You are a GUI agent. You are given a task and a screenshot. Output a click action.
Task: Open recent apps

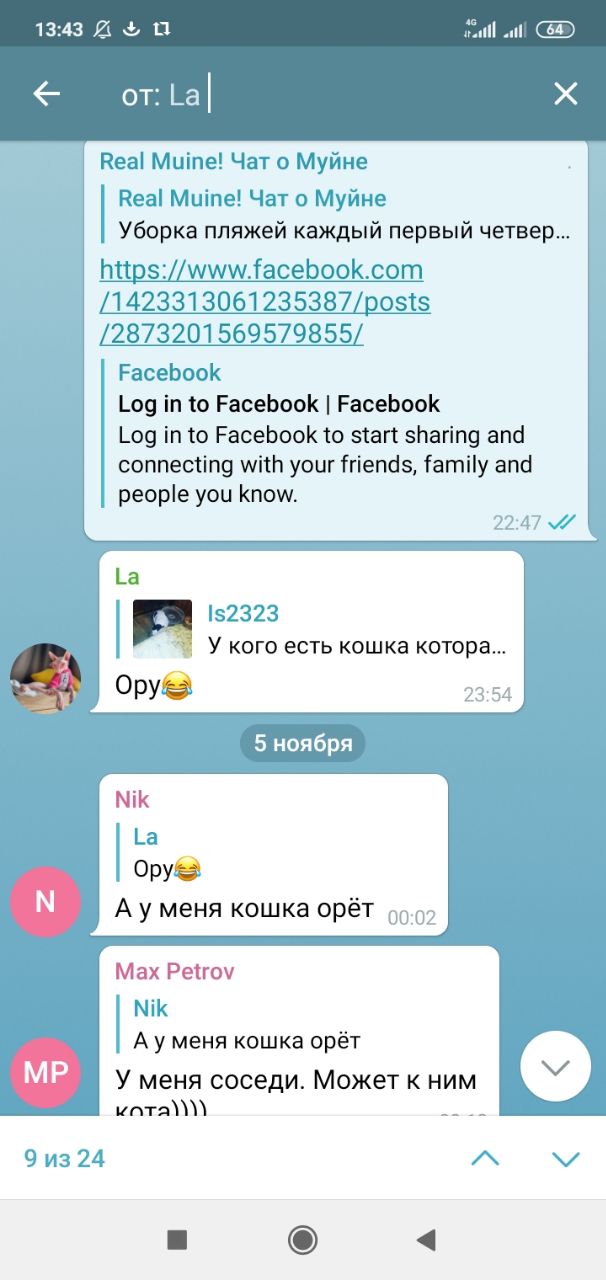click(x=177, y=1240)
